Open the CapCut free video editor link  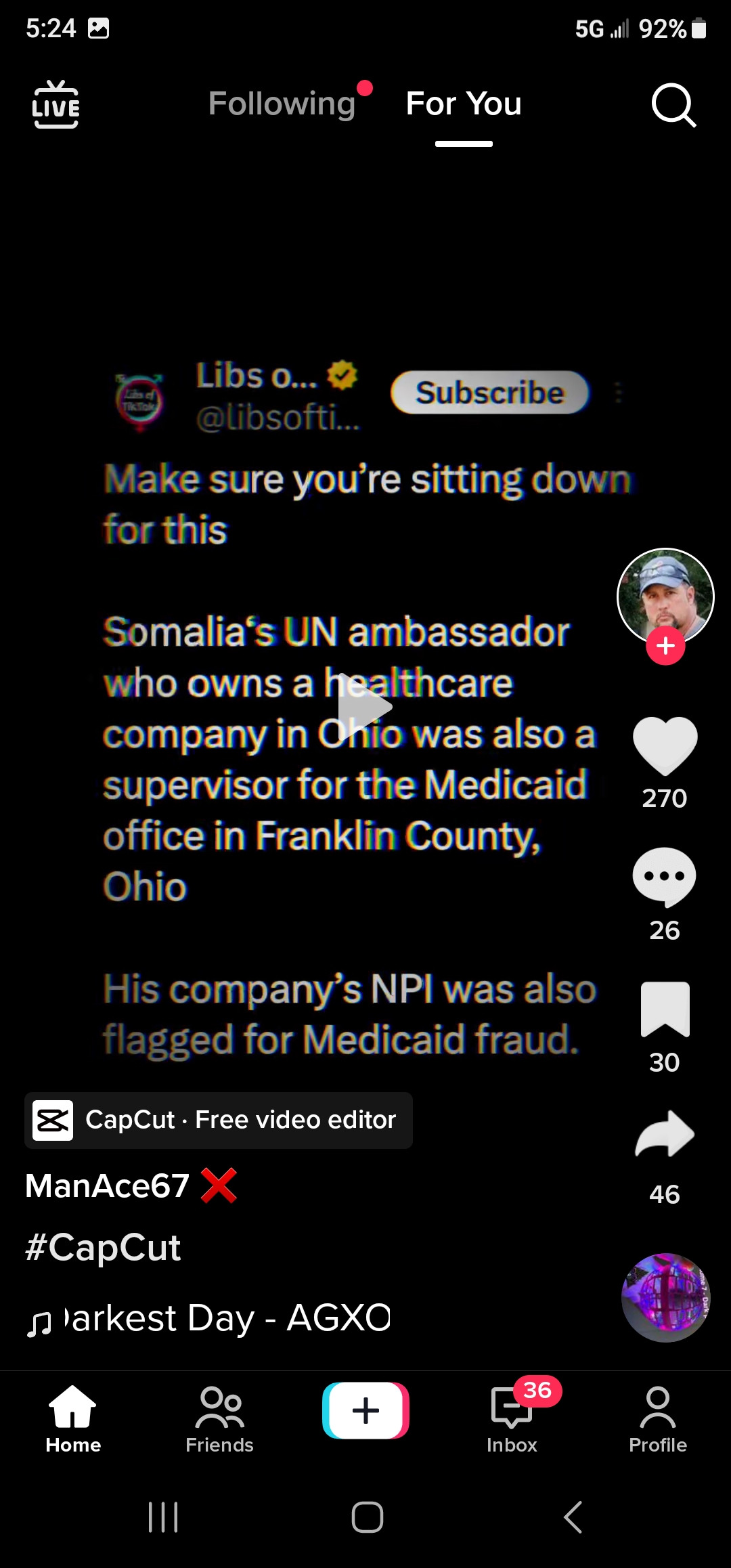(x=219, y=1120)
